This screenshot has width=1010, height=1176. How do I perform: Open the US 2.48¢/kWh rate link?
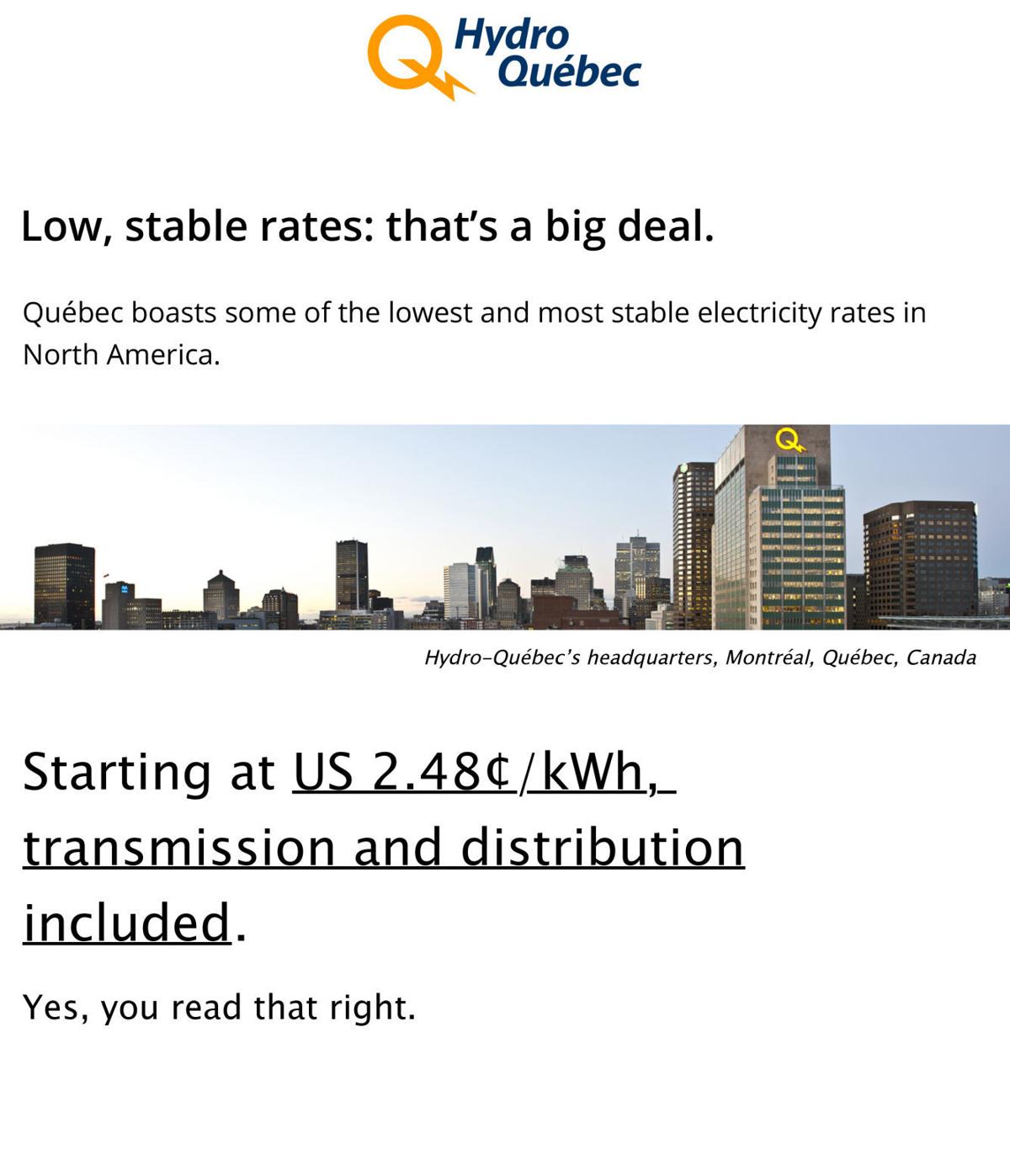point(471,772)
